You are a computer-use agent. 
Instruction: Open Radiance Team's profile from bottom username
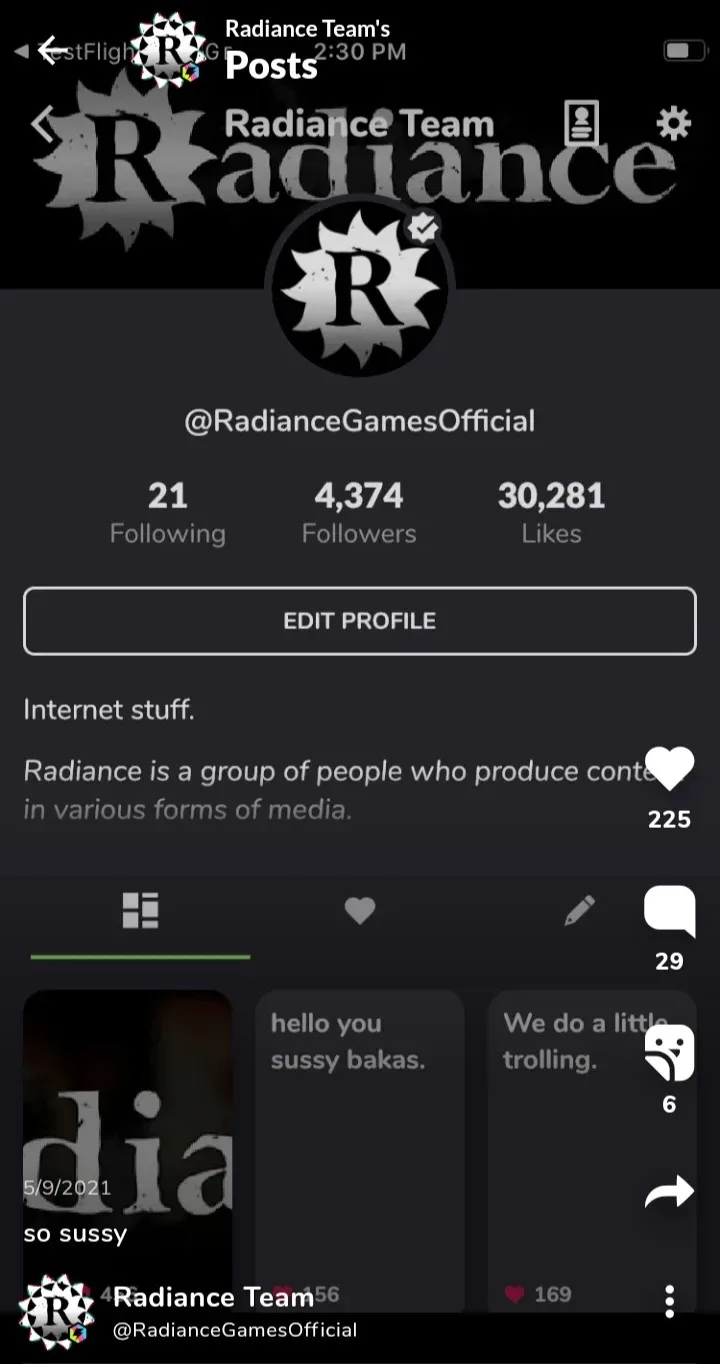[213, 1298]
